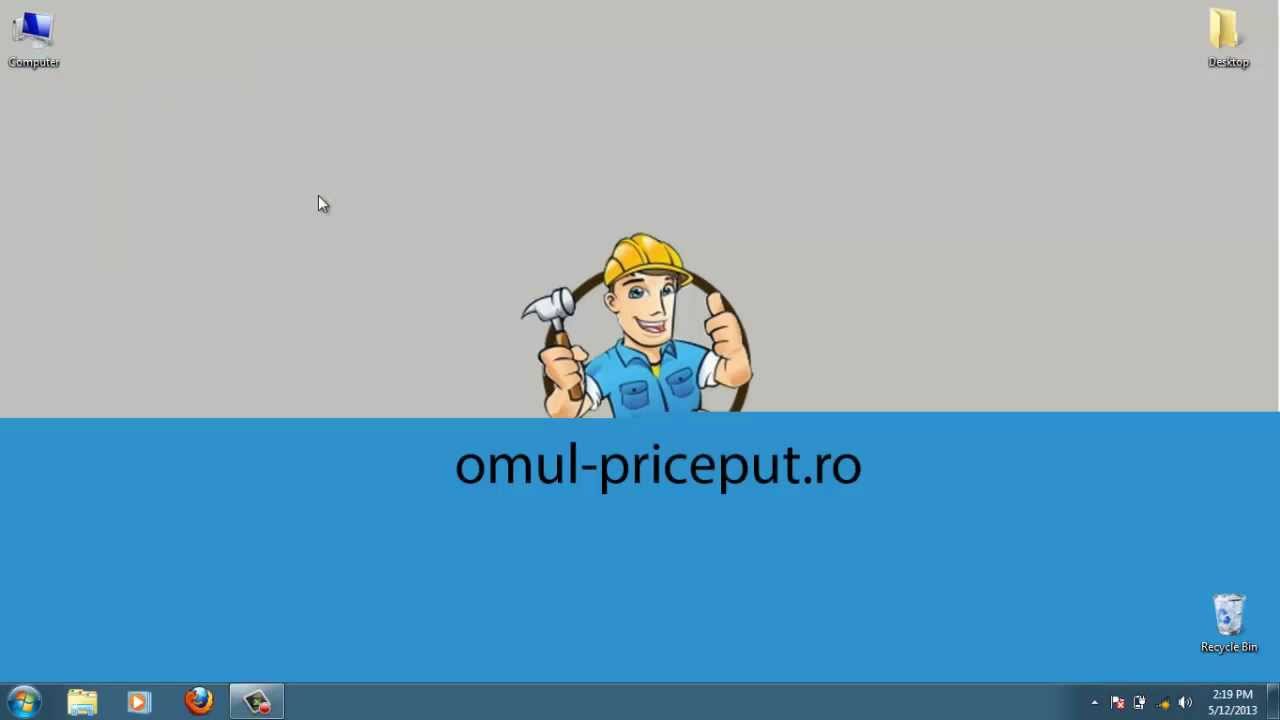
Task: Show hidden tray icons arrow
Action: pos(1094,703)
